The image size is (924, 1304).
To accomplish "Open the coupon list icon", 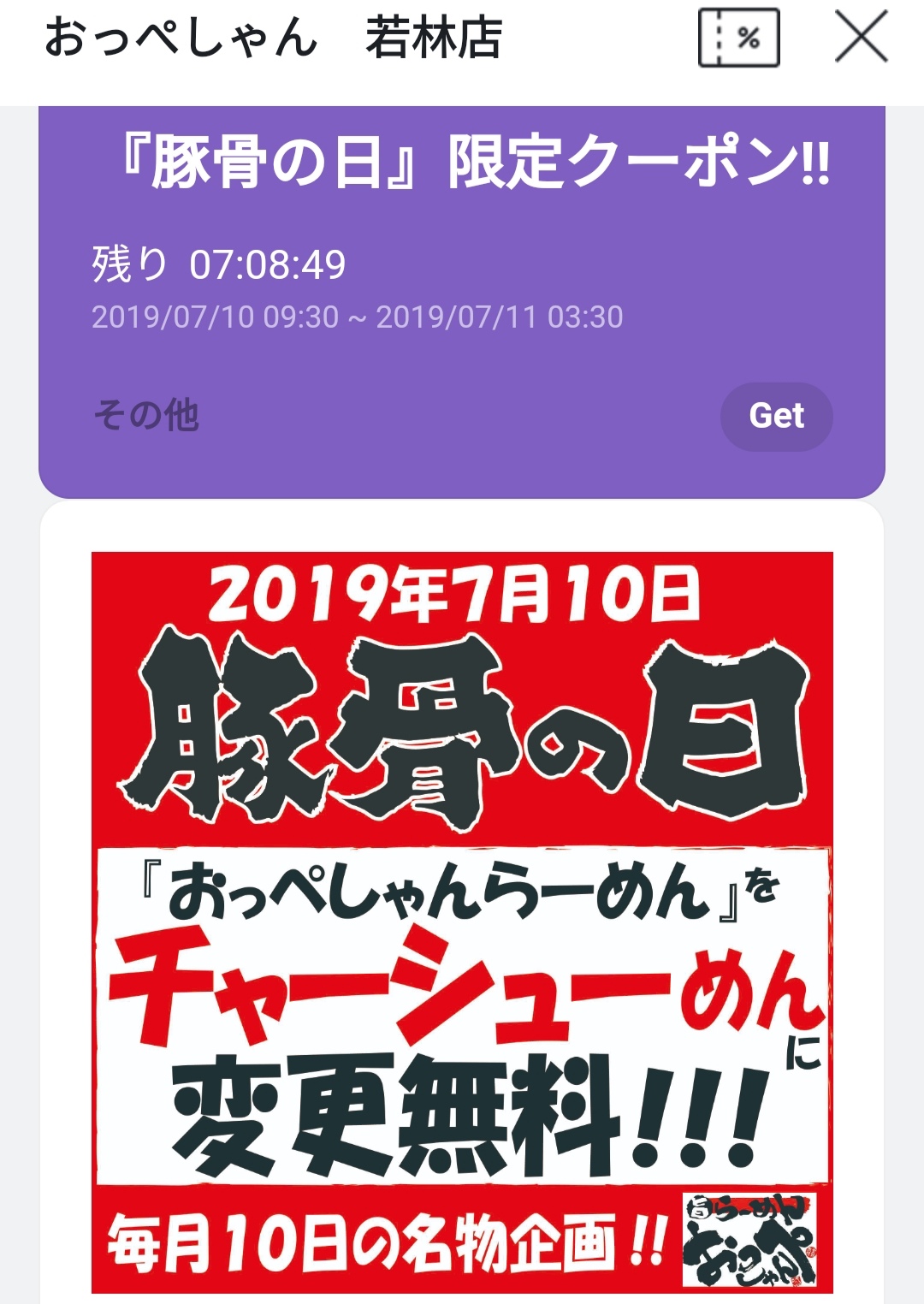I will pyautogui.click(x=739, y=37).
